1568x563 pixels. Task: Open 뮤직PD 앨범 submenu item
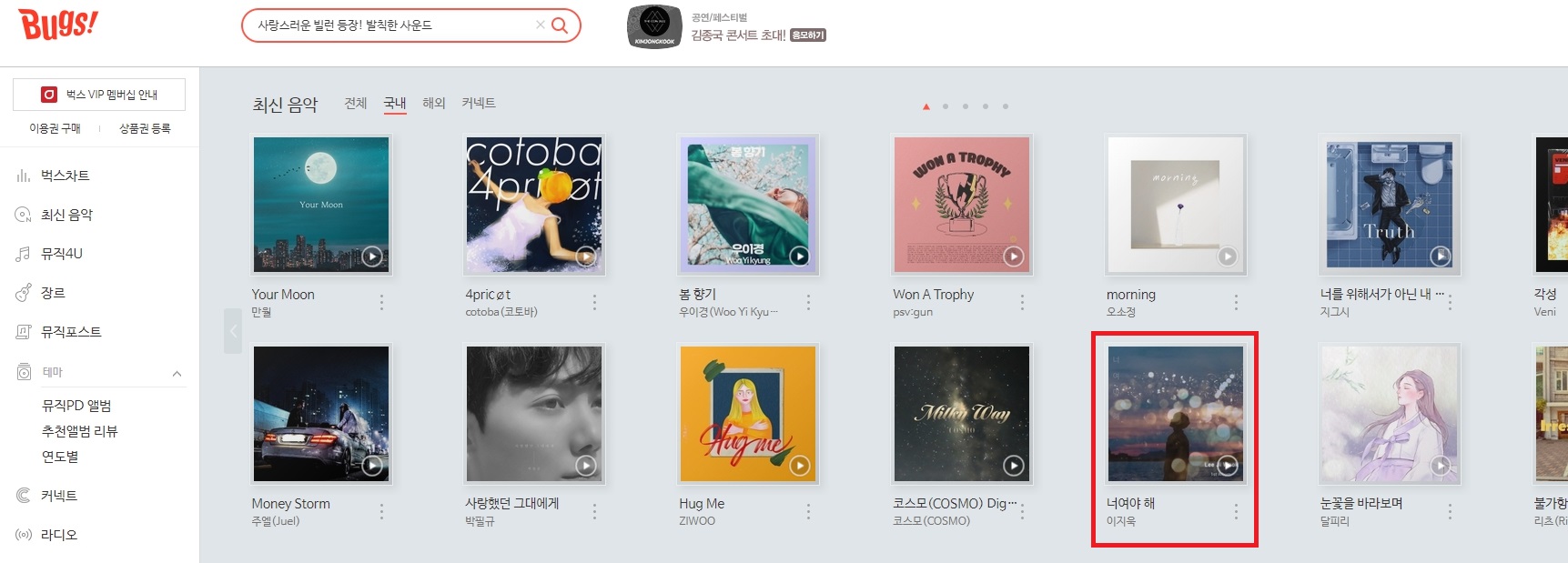point(76,406)
